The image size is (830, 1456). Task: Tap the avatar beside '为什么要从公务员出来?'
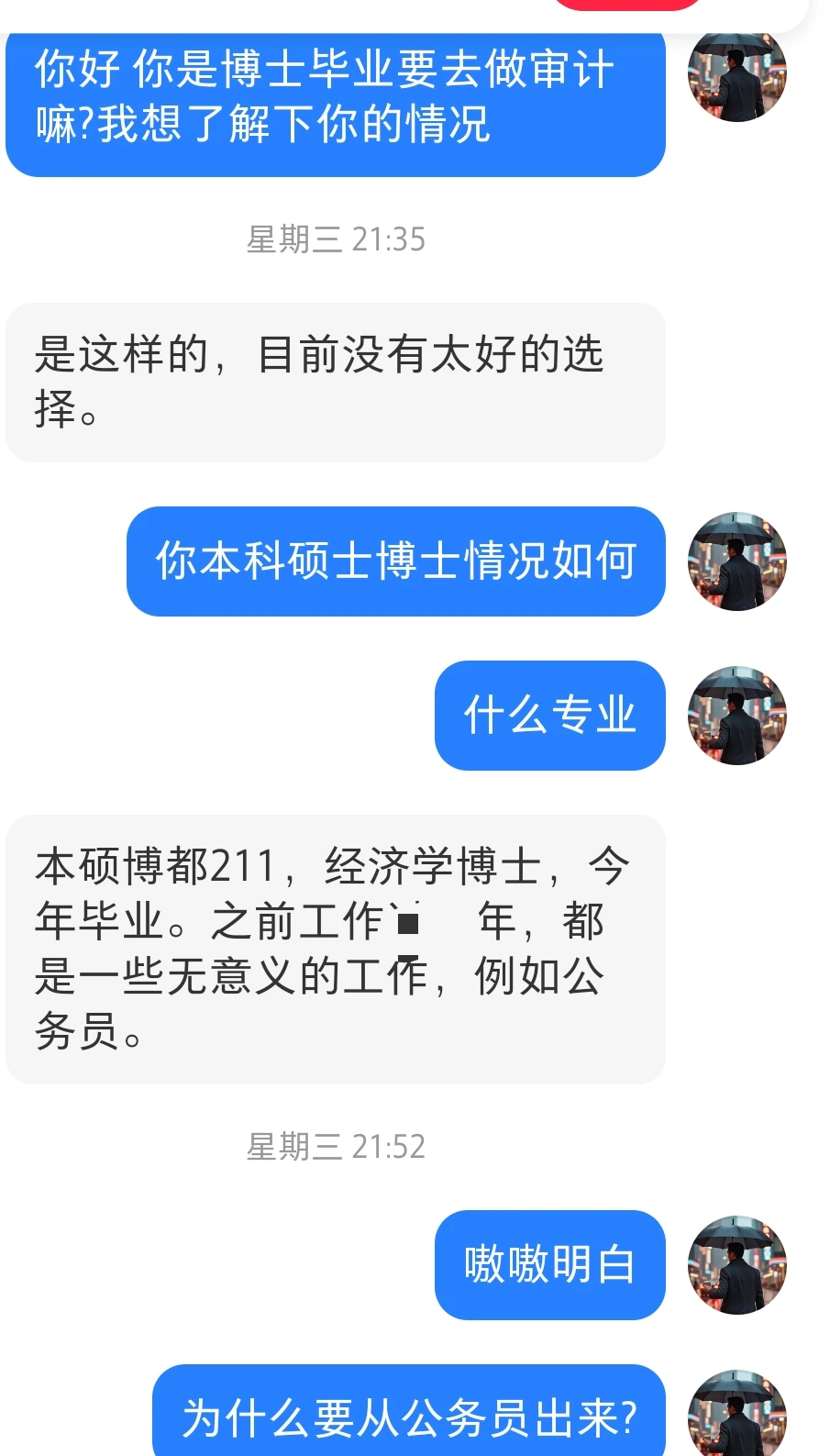736,1416
